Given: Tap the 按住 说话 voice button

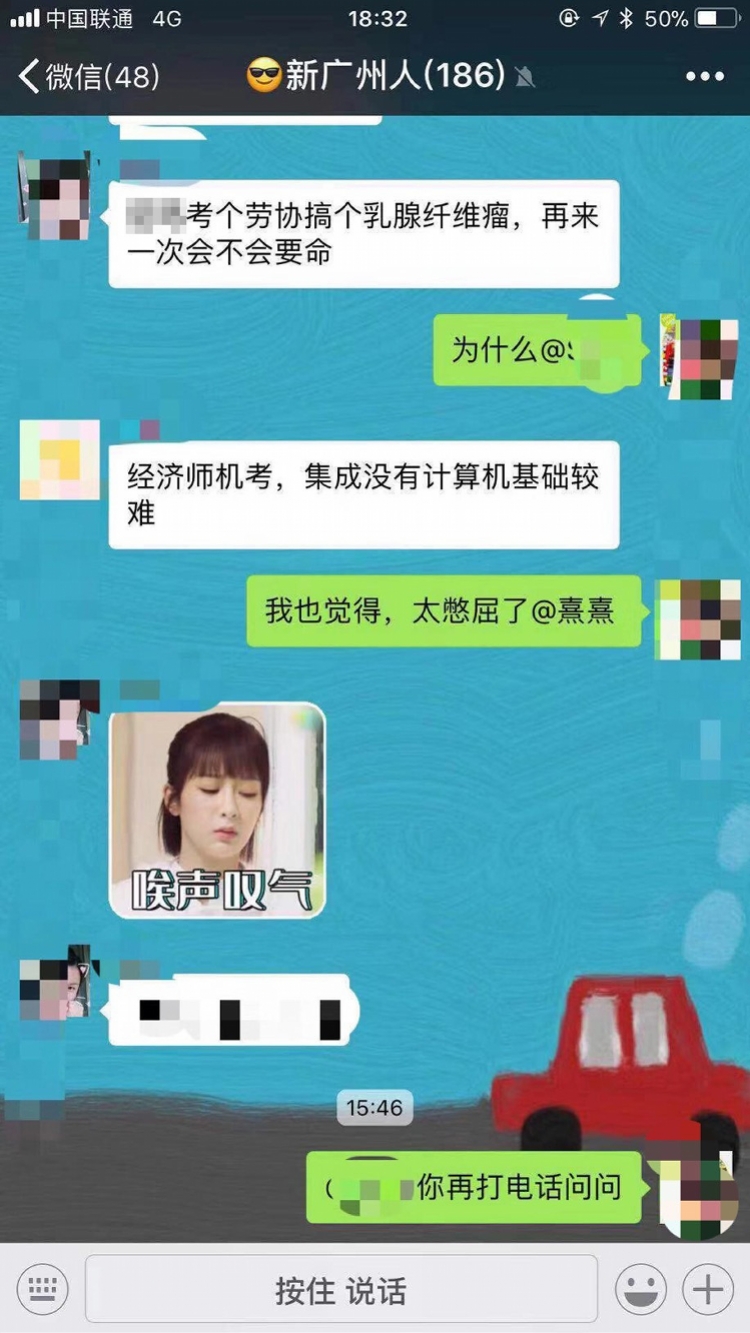Looking at the screenshot, I should point(341,1290).
